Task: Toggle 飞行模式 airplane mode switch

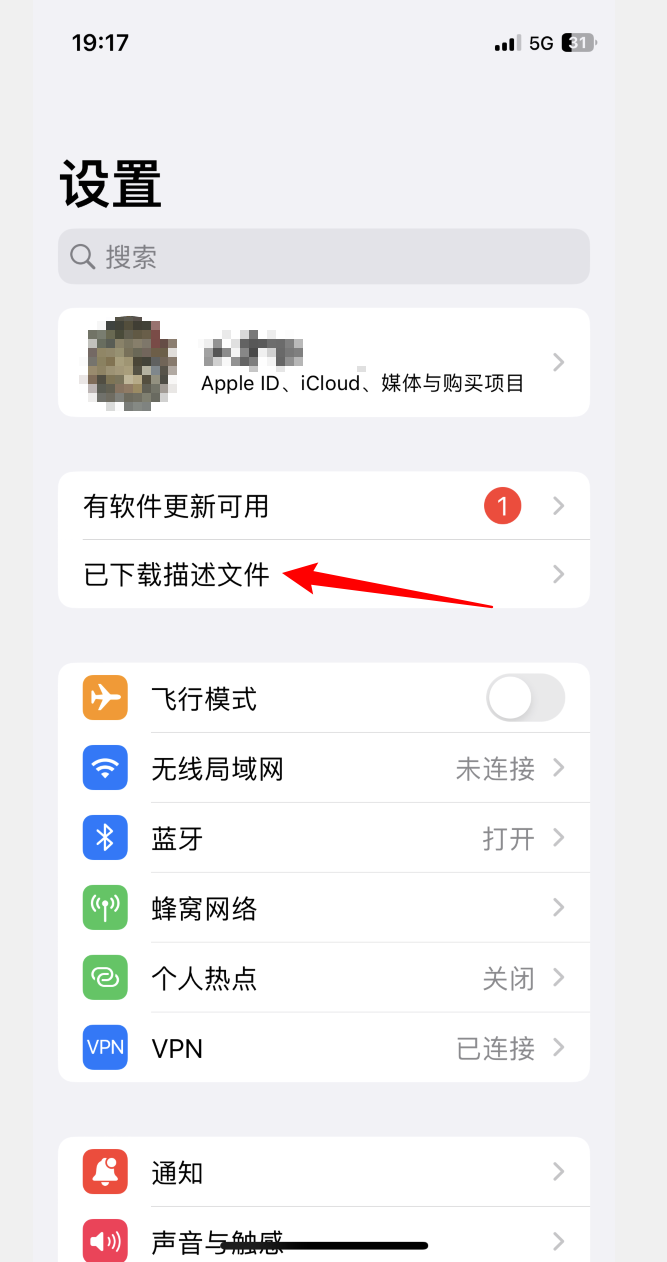Action: (x=525, y=698)
